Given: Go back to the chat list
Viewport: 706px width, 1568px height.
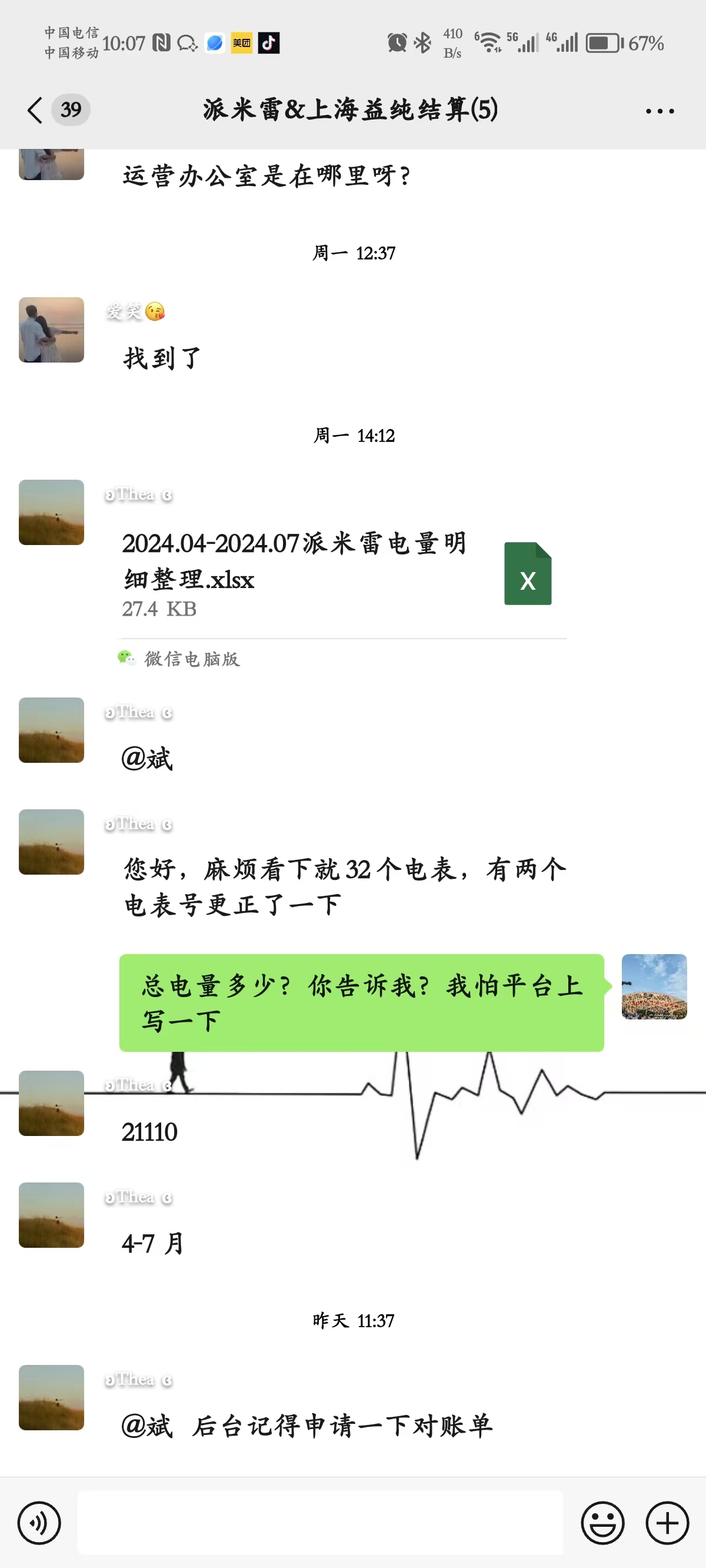Looking at the screenshot, I should click(x=35, y=110).
